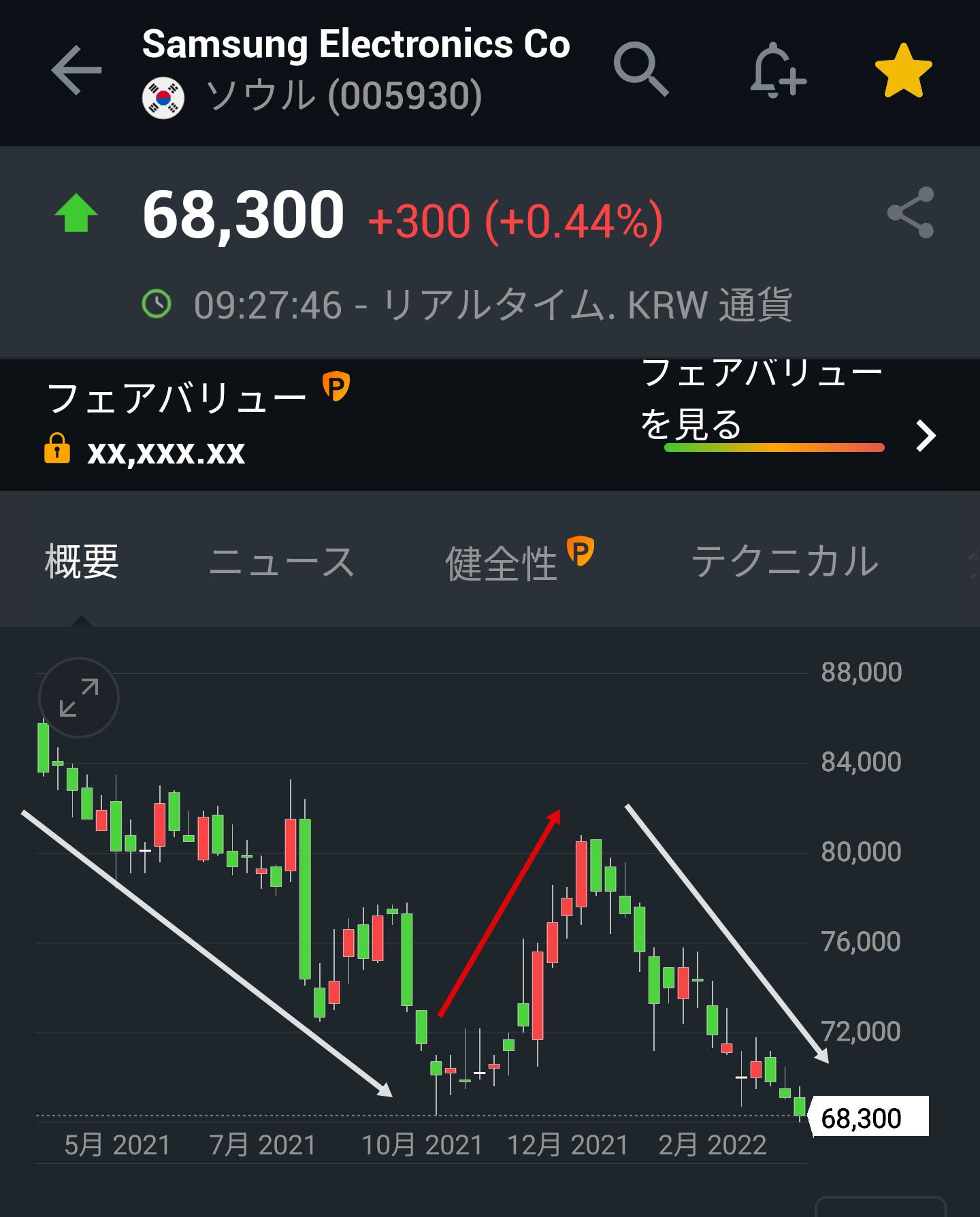Toggle the yellow watchlist star
This screenshot has height=1217, width=980.
[903, 70]
